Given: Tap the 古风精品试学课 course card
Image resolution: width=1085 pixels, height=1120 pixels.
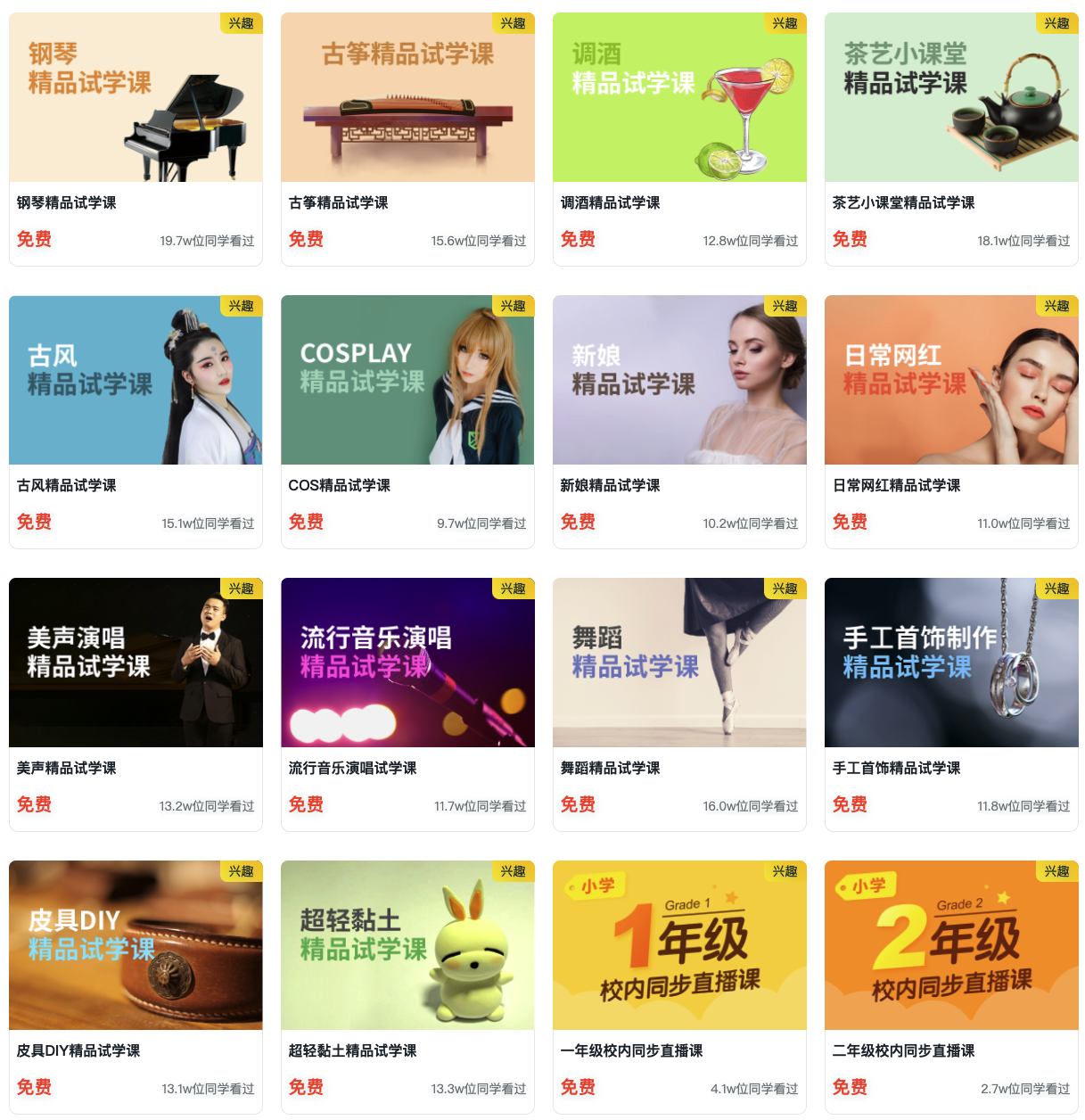Looking at the screenshot, I should click(x=136, y=381).
